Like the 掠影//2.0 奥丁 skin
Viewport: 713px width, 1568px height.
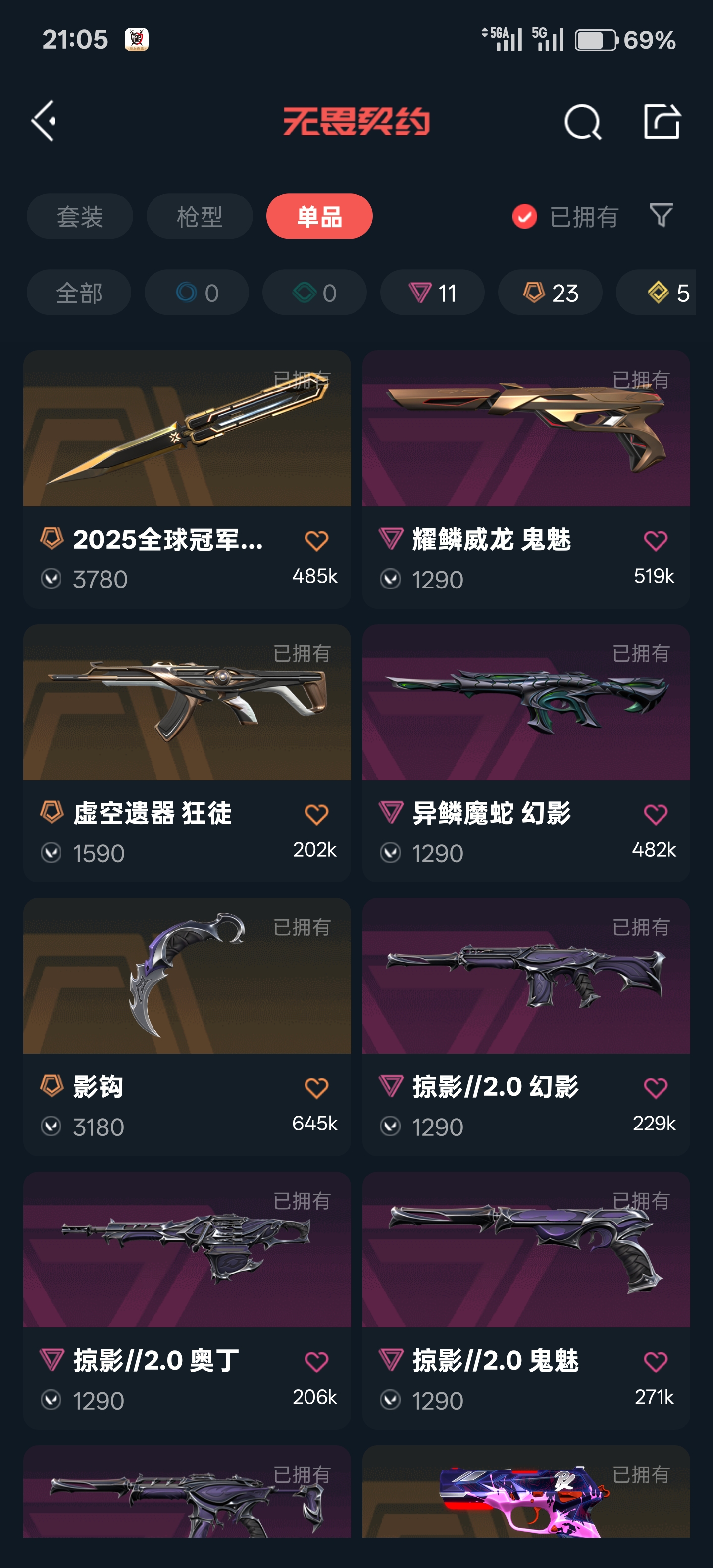316,1362
